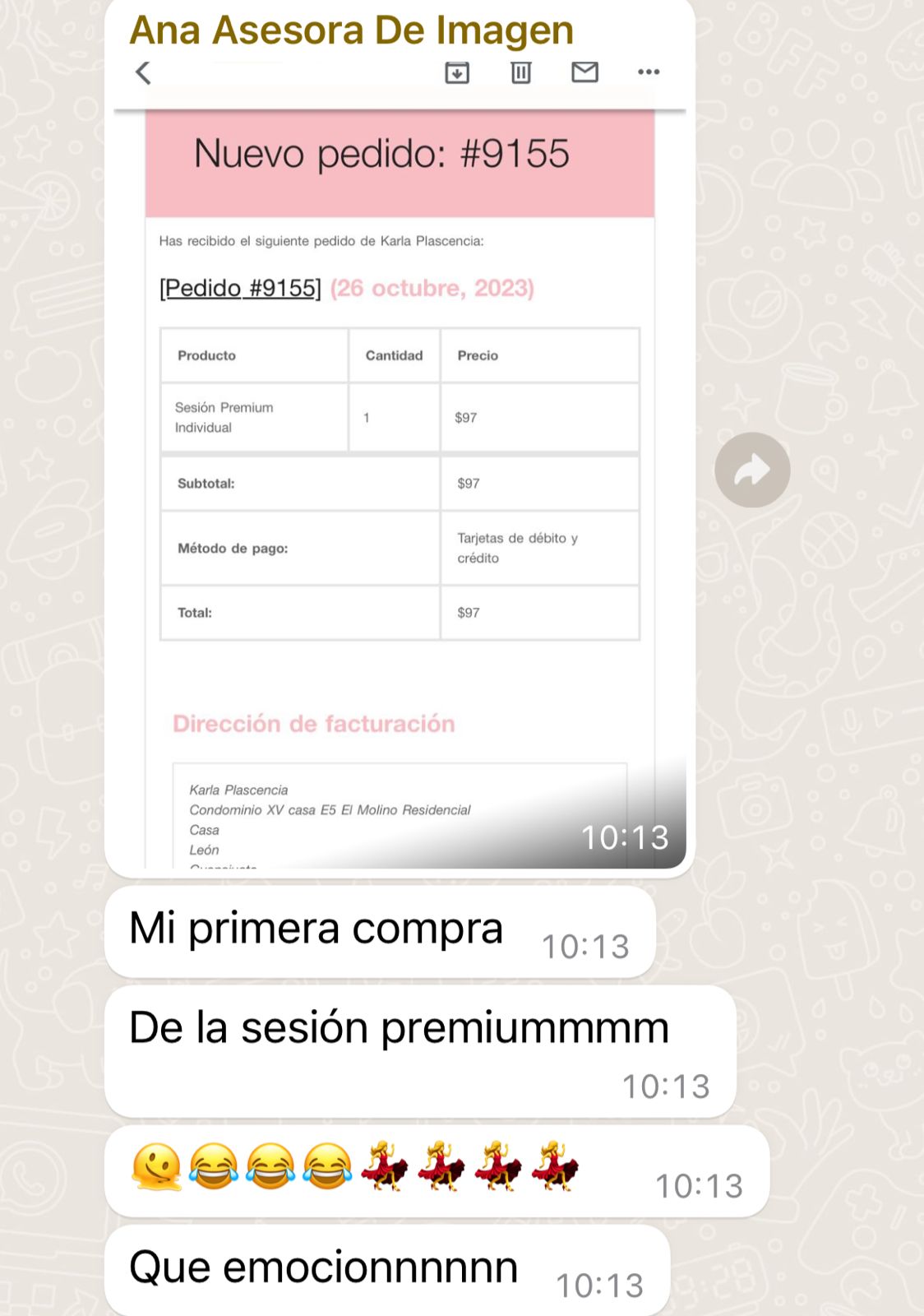Open the Pedido #9155 order link

click(238, 289)
